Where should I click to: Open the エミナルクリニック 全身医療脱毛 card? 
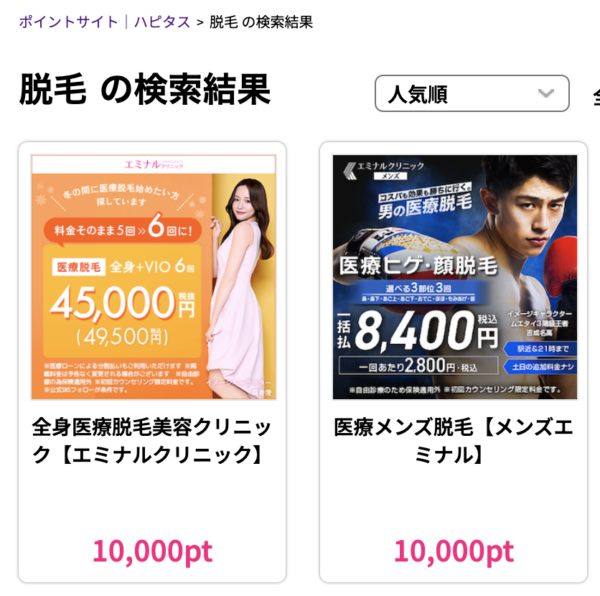point(152,360)
